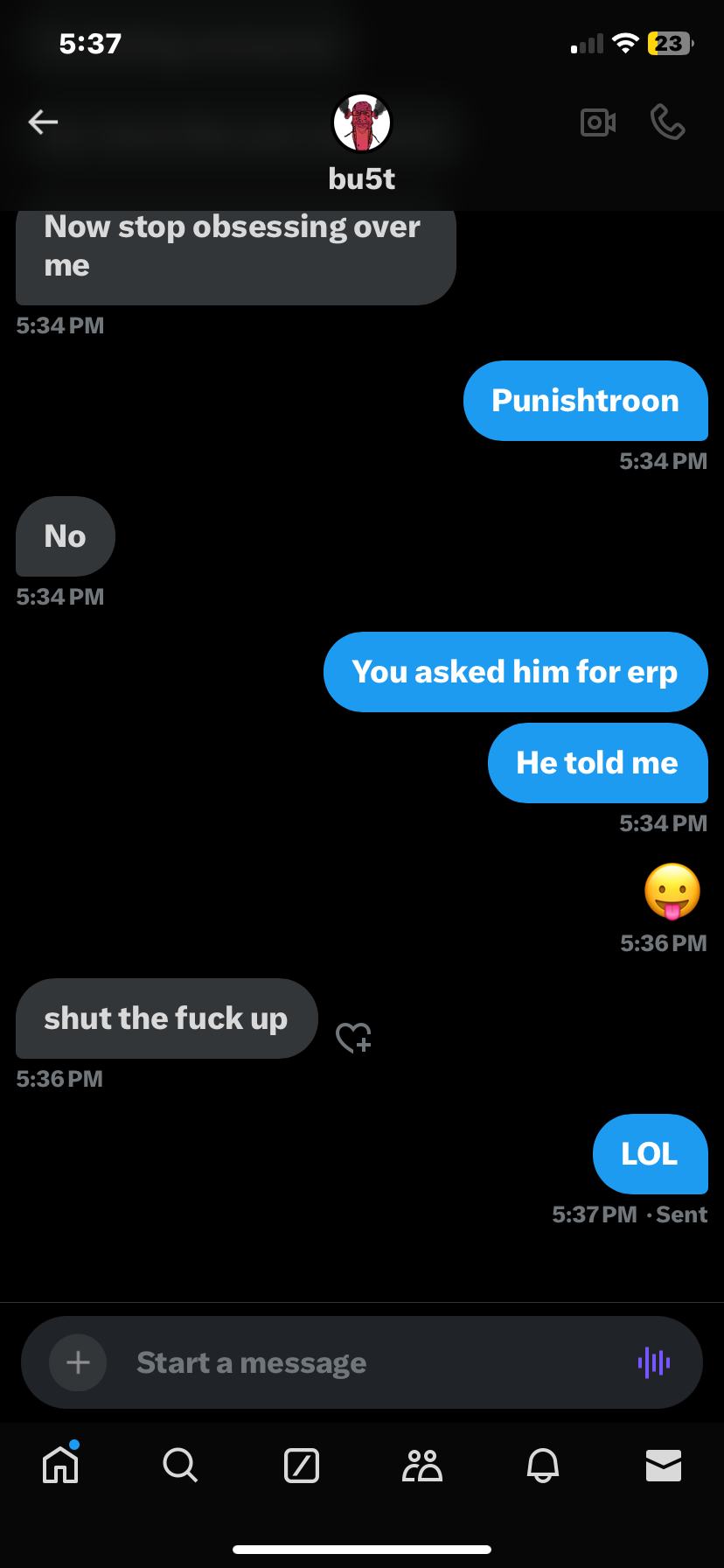
Task: Open the attachment plus button
Action: [78, 1362]
